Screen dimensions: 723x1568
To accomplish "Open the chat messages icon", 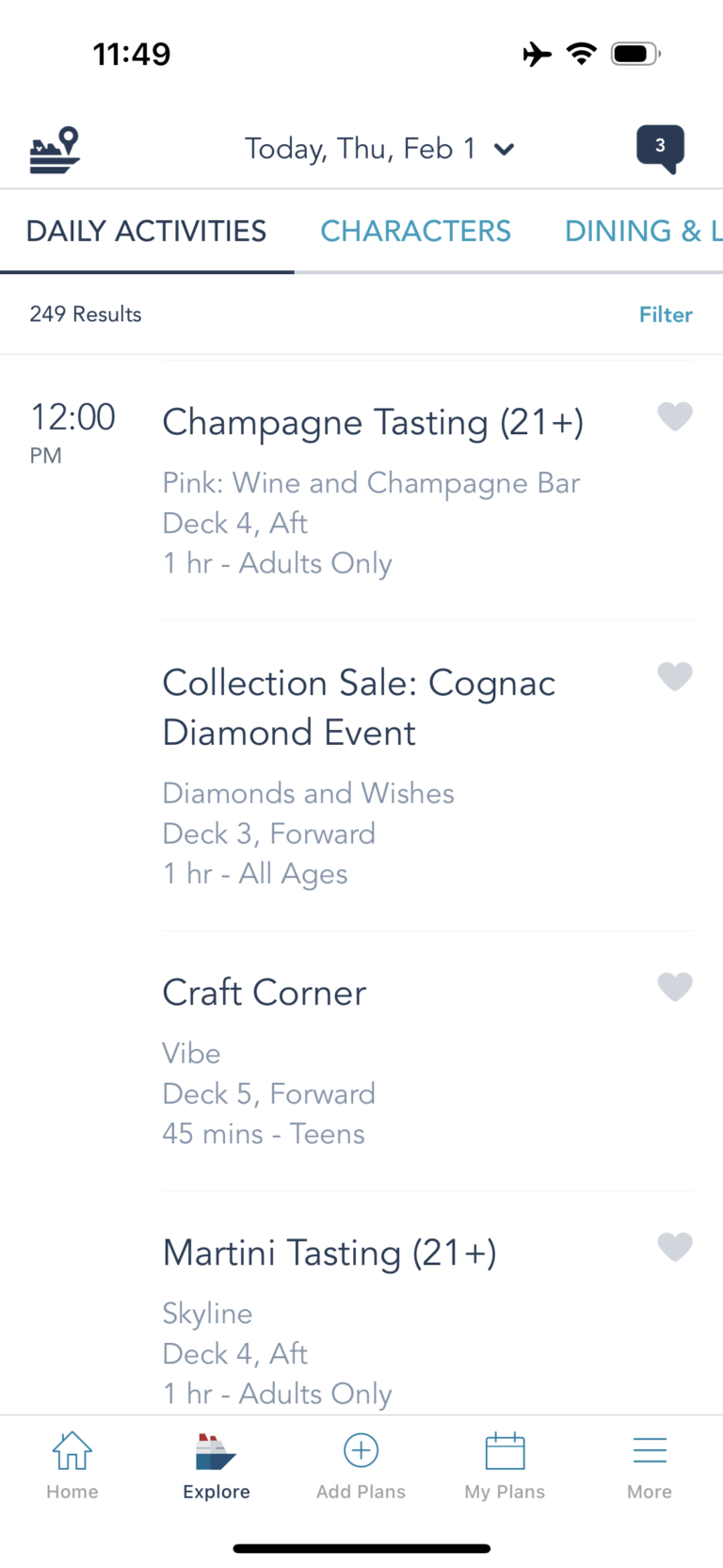I will tap(660, 148).
